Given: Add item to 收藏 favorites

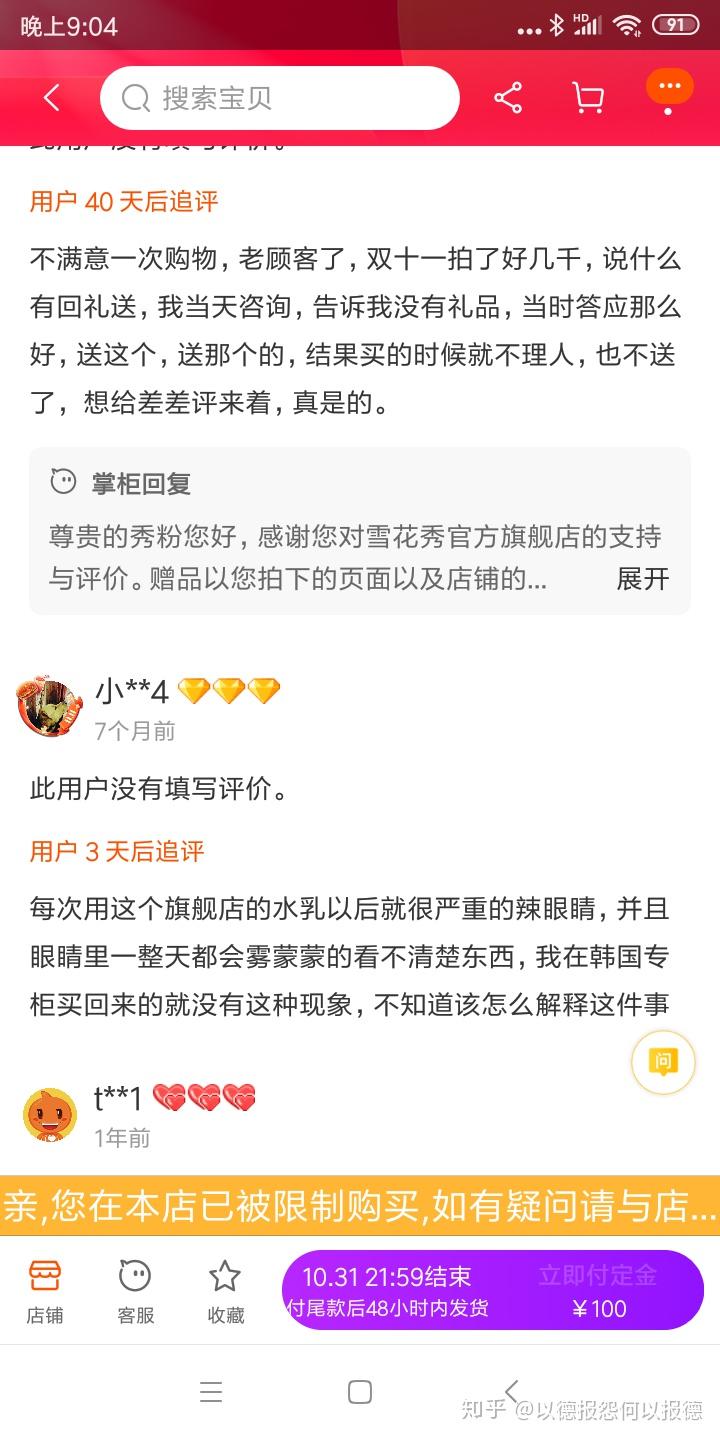Looking at the screenshot, I should pos(225,1290).
